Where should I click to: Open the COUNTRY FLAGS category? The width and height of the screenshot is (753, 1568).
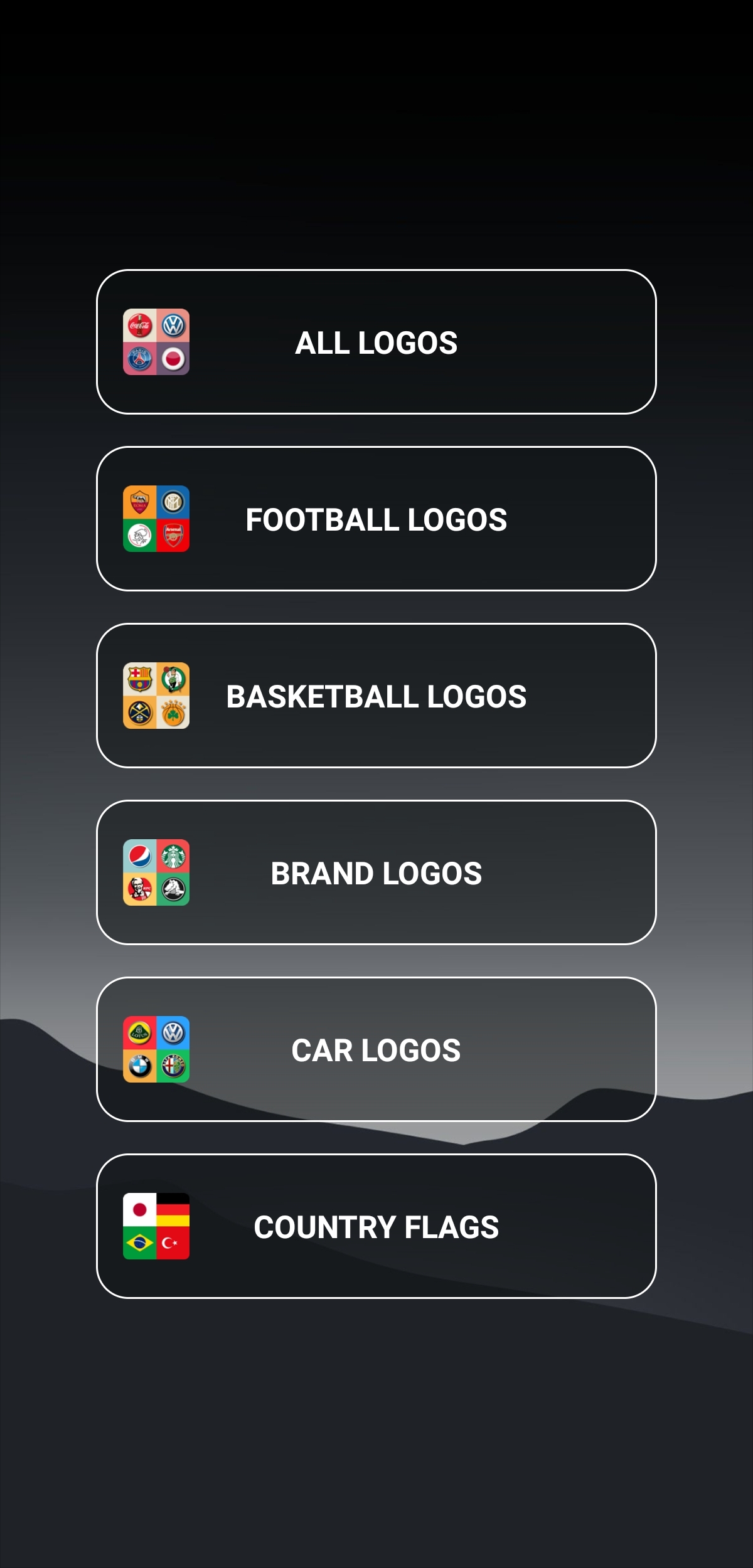(x=376, y=1228)
